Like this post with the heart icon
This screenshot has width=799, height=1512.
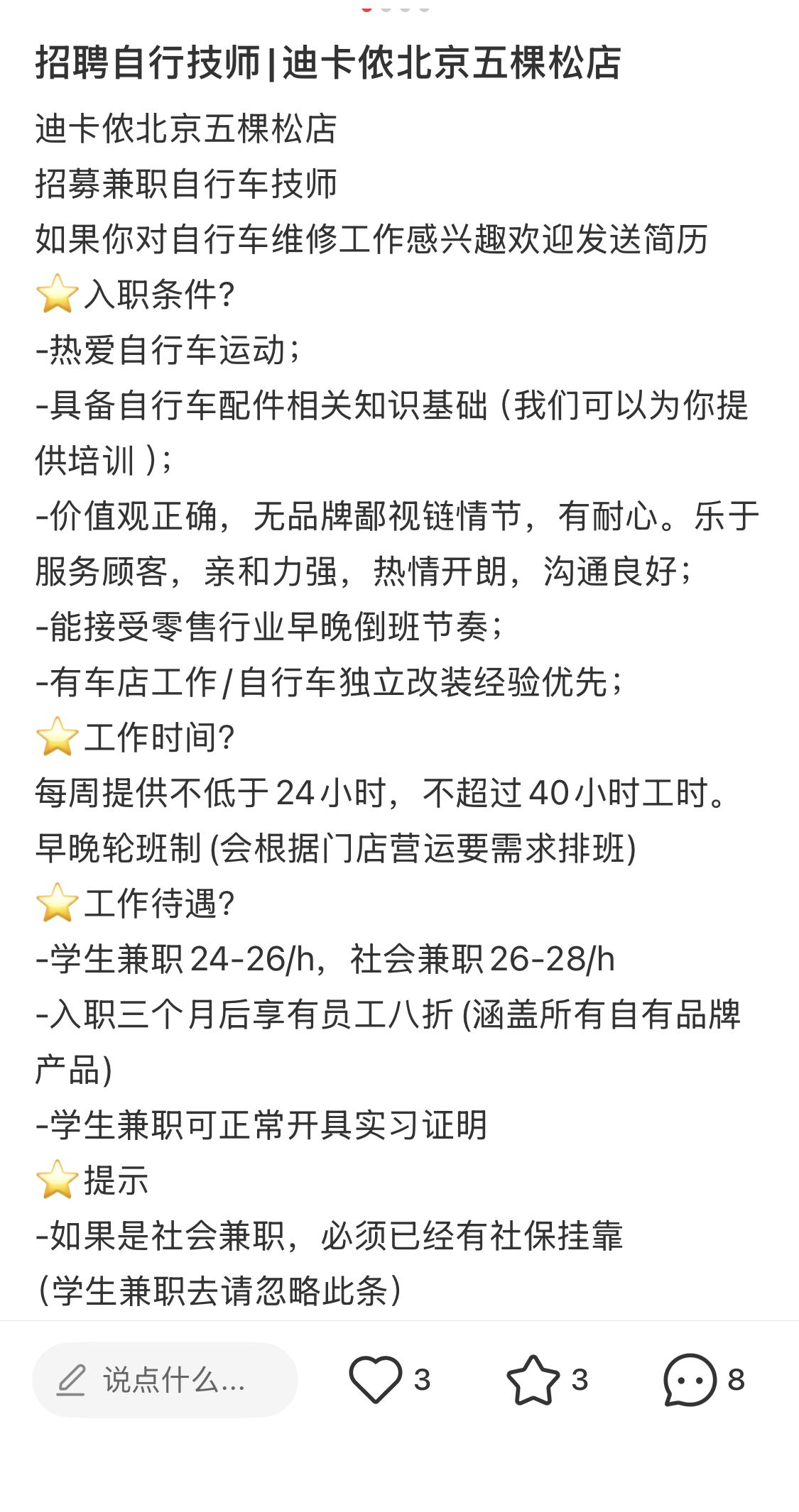point(375,1380)
